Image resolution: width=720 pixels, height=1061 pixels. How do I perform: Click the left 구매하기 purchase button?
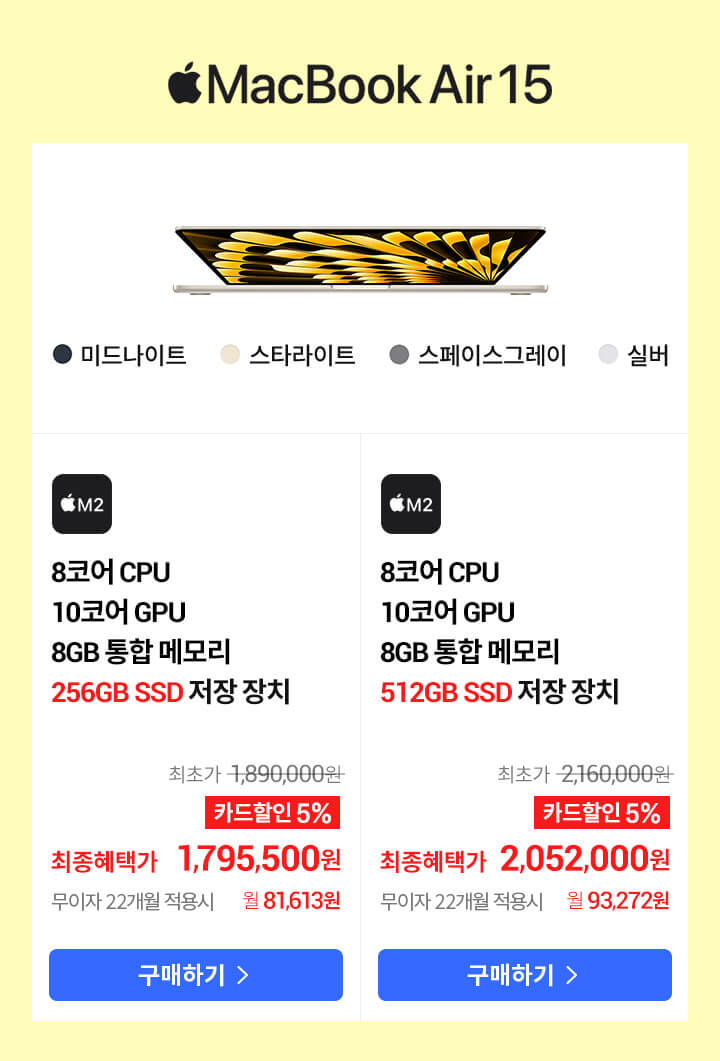click(195, 975)
